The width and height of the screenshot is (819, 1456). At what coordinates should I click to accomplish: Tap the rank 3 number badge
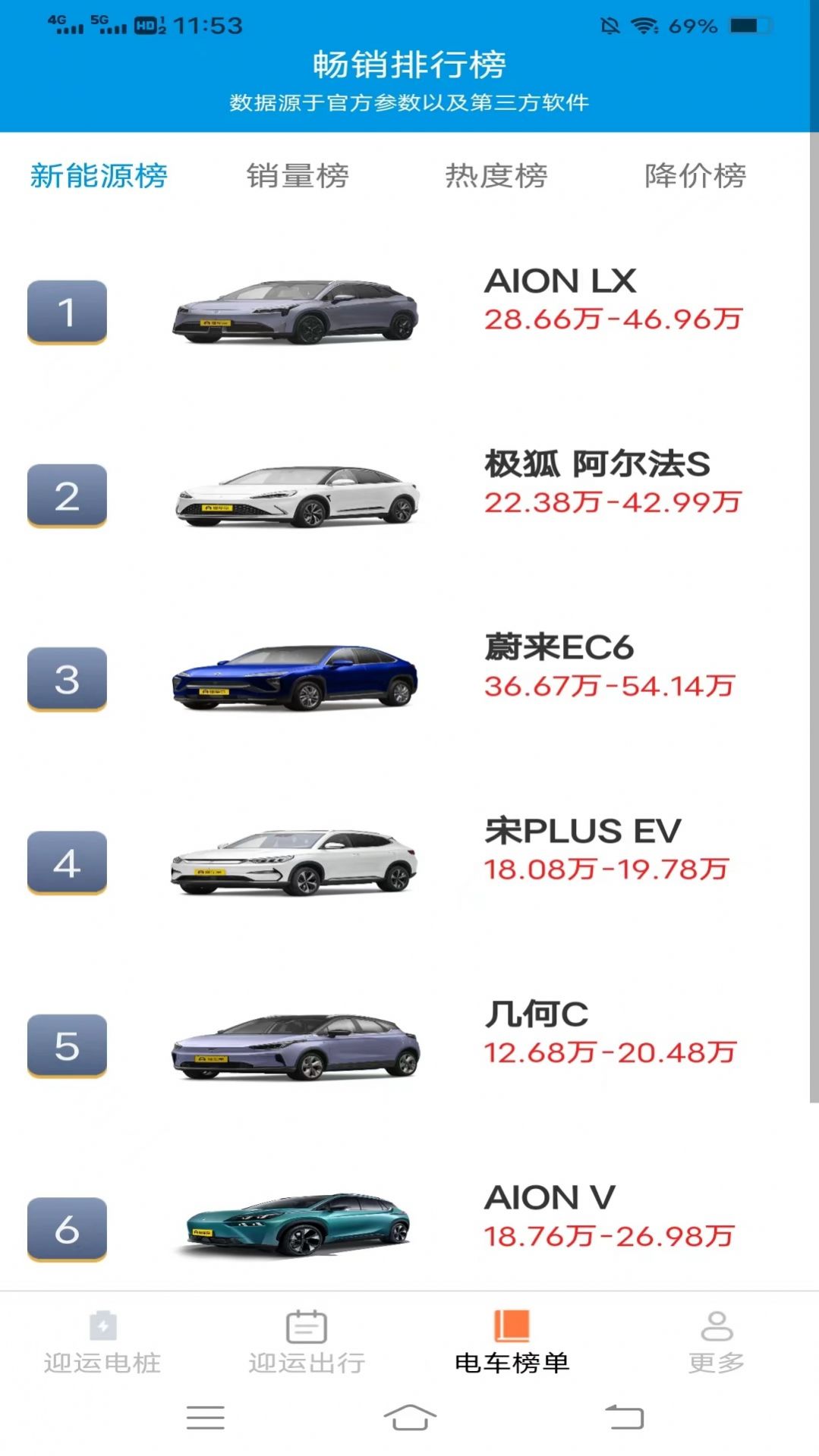click(67, 679)
